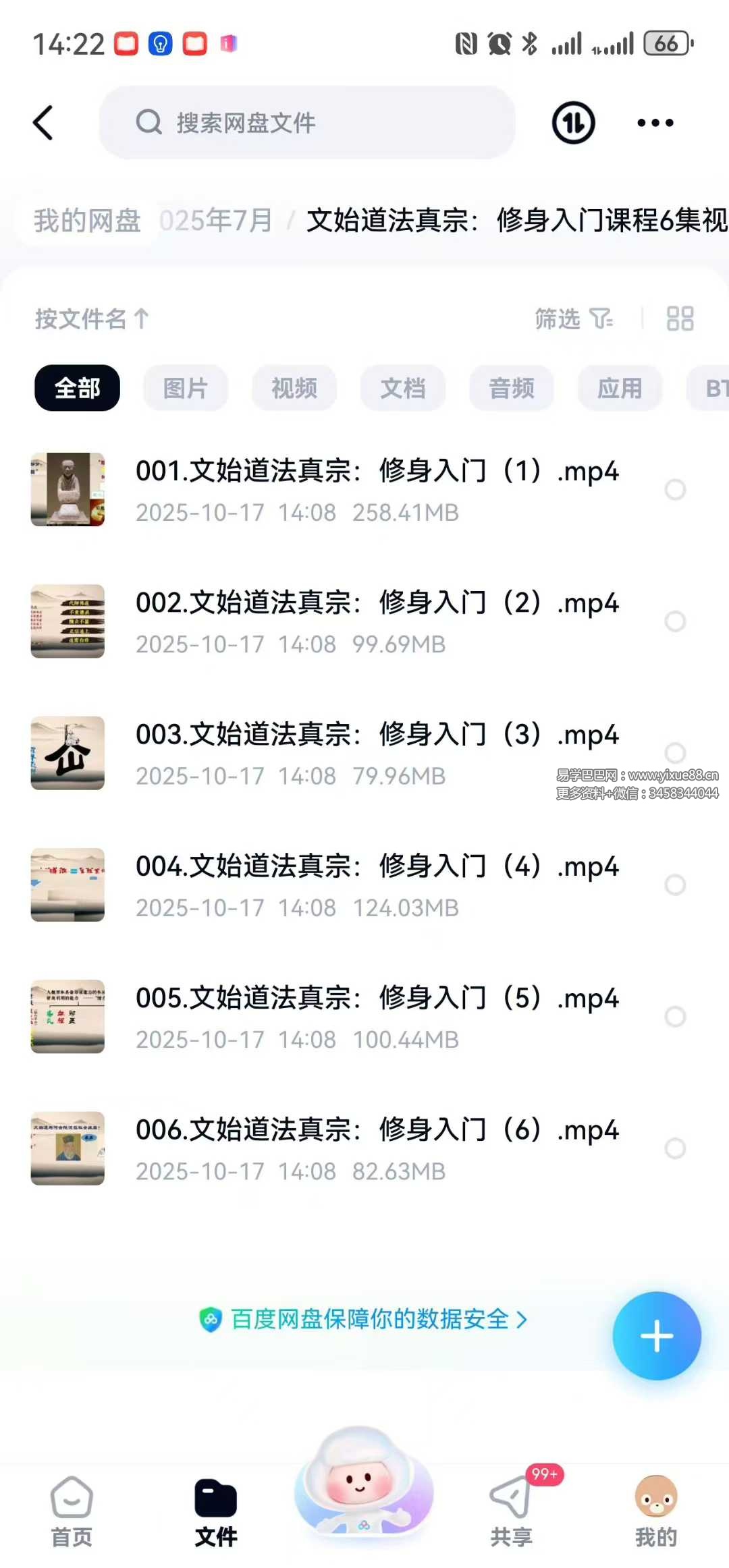Tap the 搜索网盘文件 search field
The height and width of the screenshot is (1568, 729).
pos(307,123)
